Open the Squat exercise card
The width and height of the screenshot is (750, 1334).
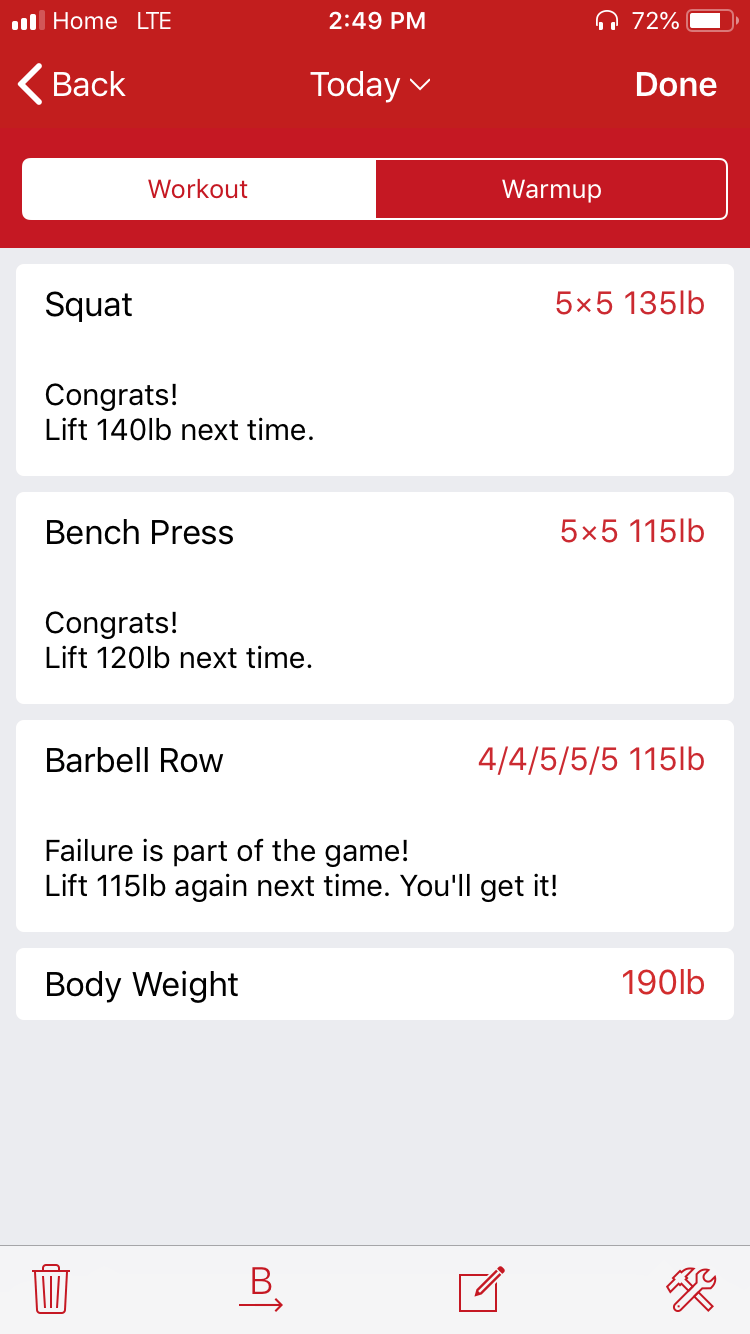(375, 369)
